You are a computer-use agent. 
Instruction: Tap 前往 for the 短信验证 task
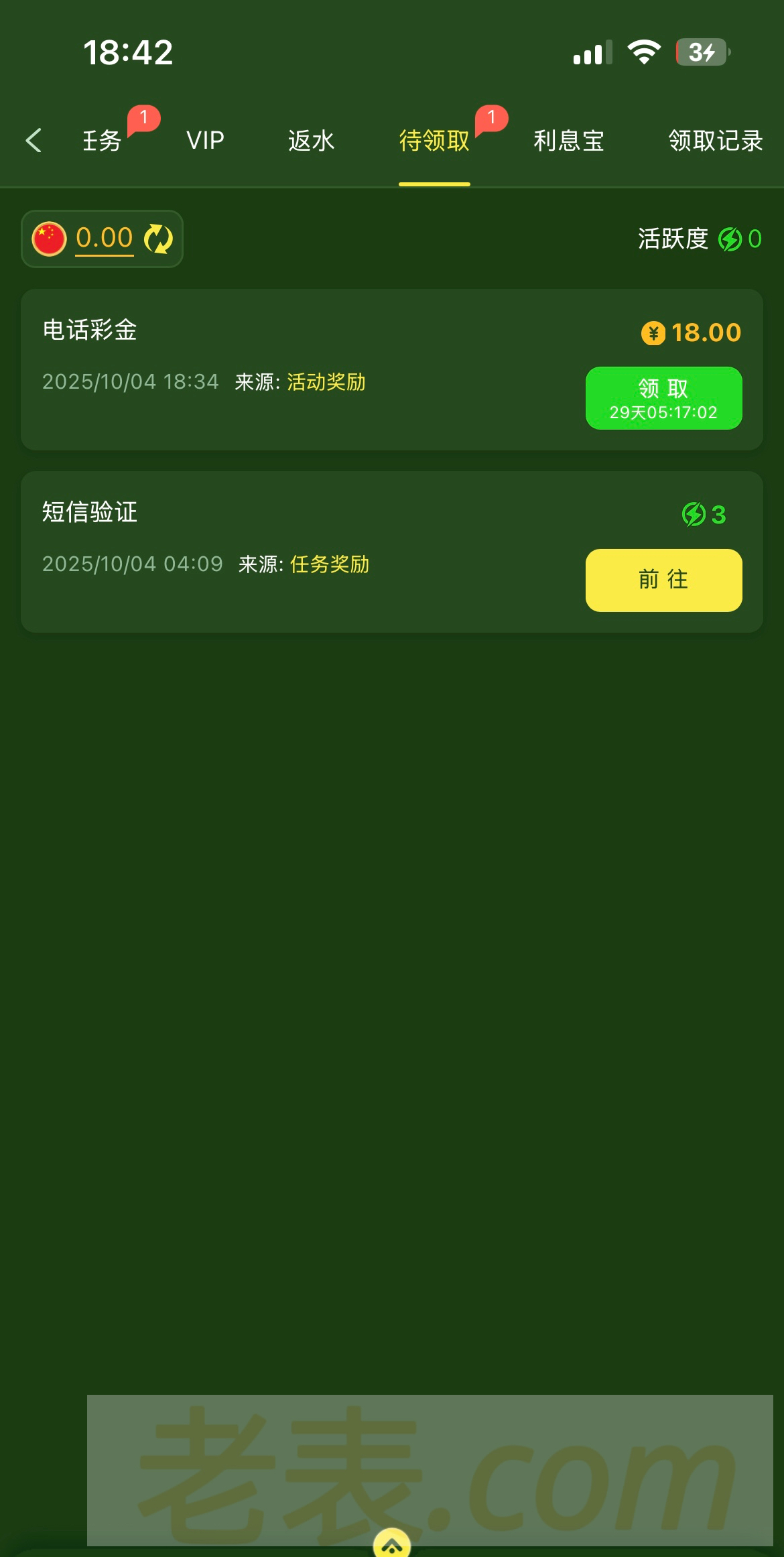(663, 580)
